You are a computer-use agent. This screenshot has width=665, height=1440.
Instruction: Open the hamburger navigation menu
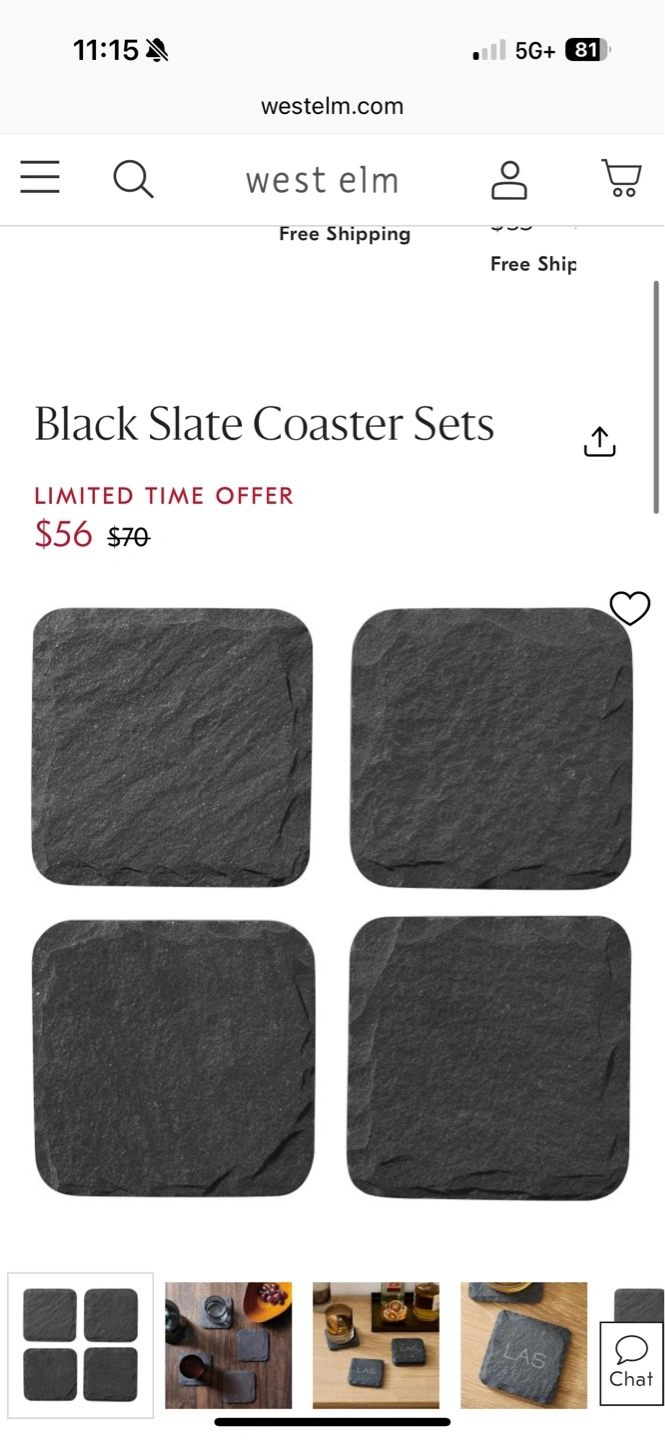pyautogui.click(x=40, y=178)
